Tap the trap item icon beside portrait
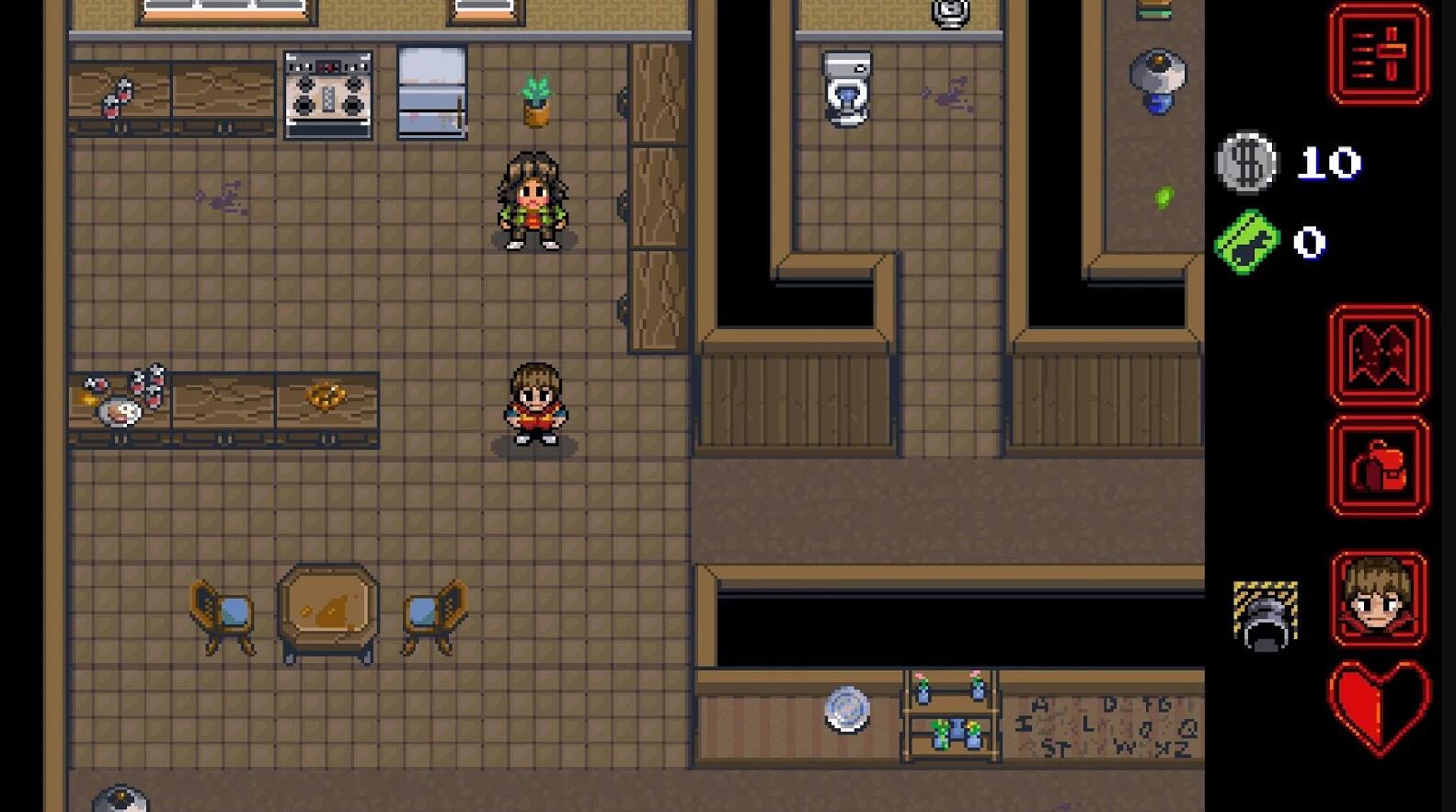Screen dimensions: 1456x812 [x=1265, y=615]
